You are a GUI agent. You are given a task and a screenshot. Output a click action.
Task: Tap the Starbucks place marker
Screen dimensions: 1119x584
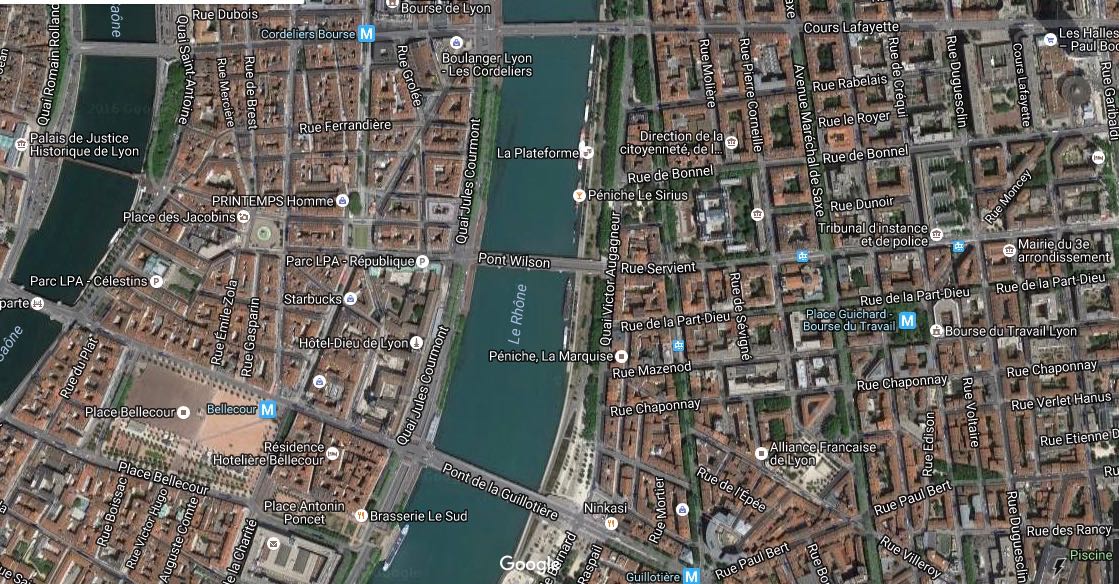coord(350,299)
